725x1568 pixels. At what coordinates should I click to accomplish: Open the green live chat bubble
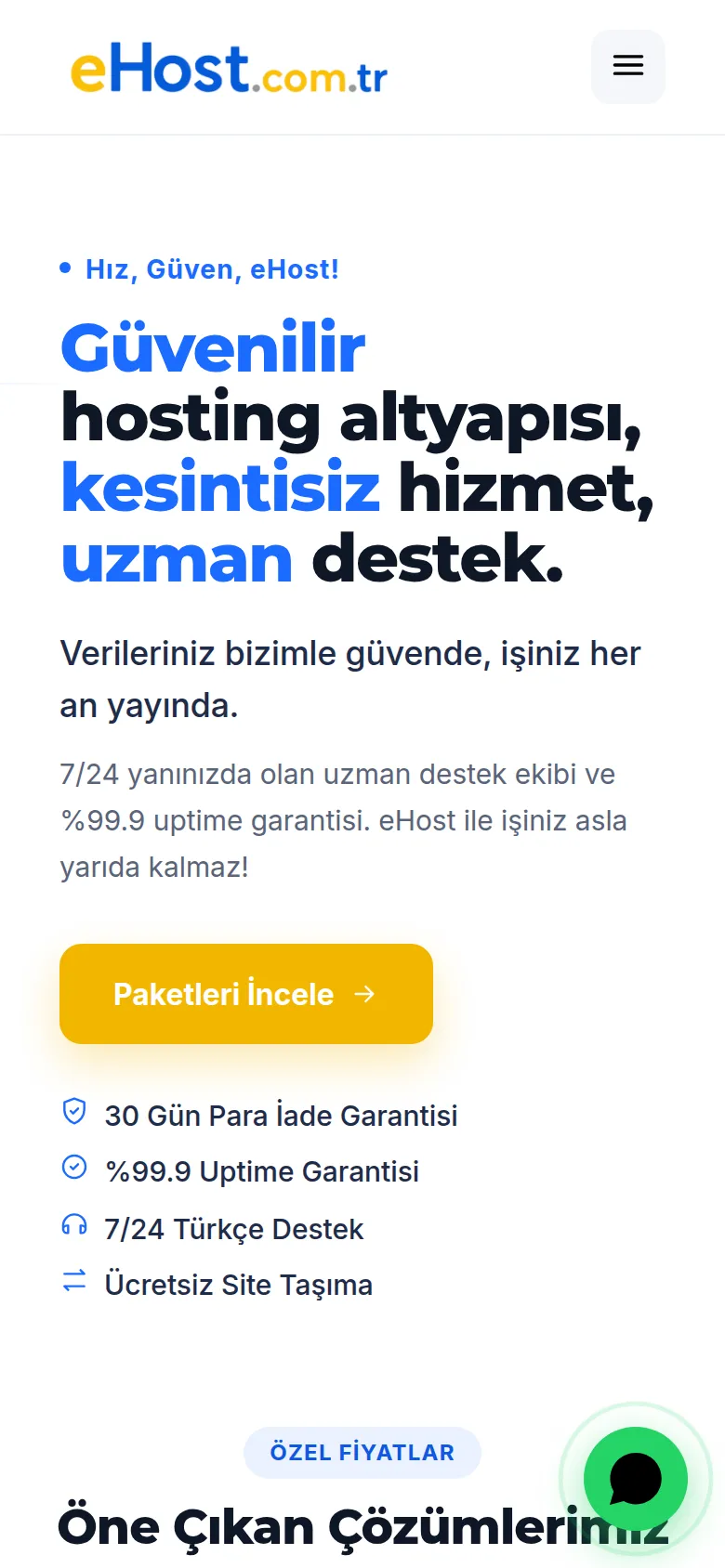tap(636, 1479)
